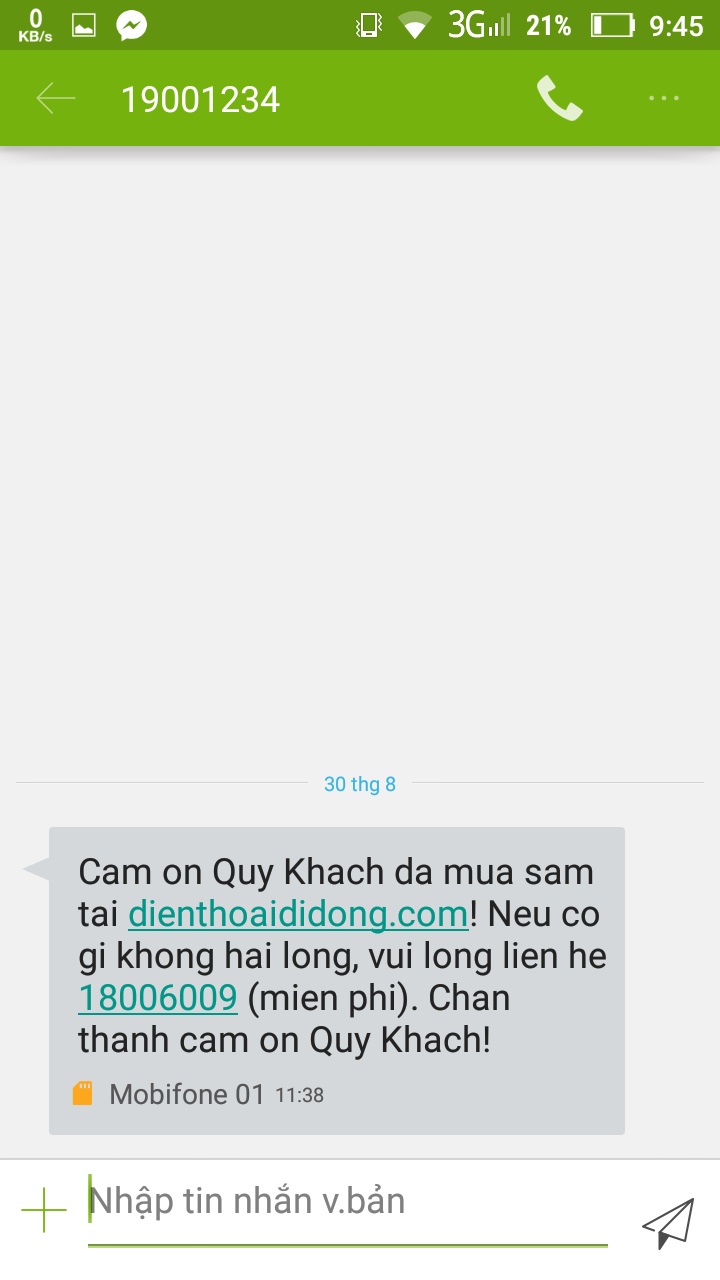Tap the plus icon to add an attachment
This screenshot has height=1280, width=720.
click(x=43, y=1210)
